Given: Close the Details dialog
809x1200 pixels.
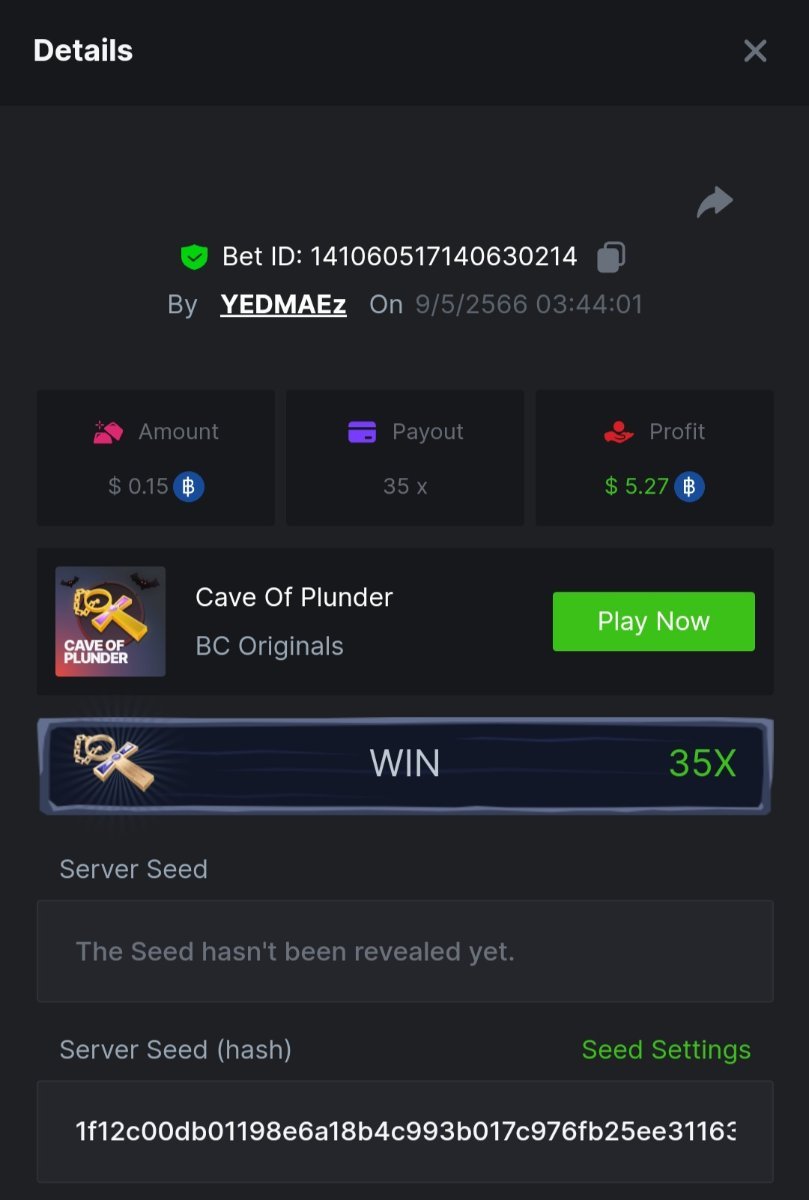Looking at the screenshot, I should tap(755, 51).
